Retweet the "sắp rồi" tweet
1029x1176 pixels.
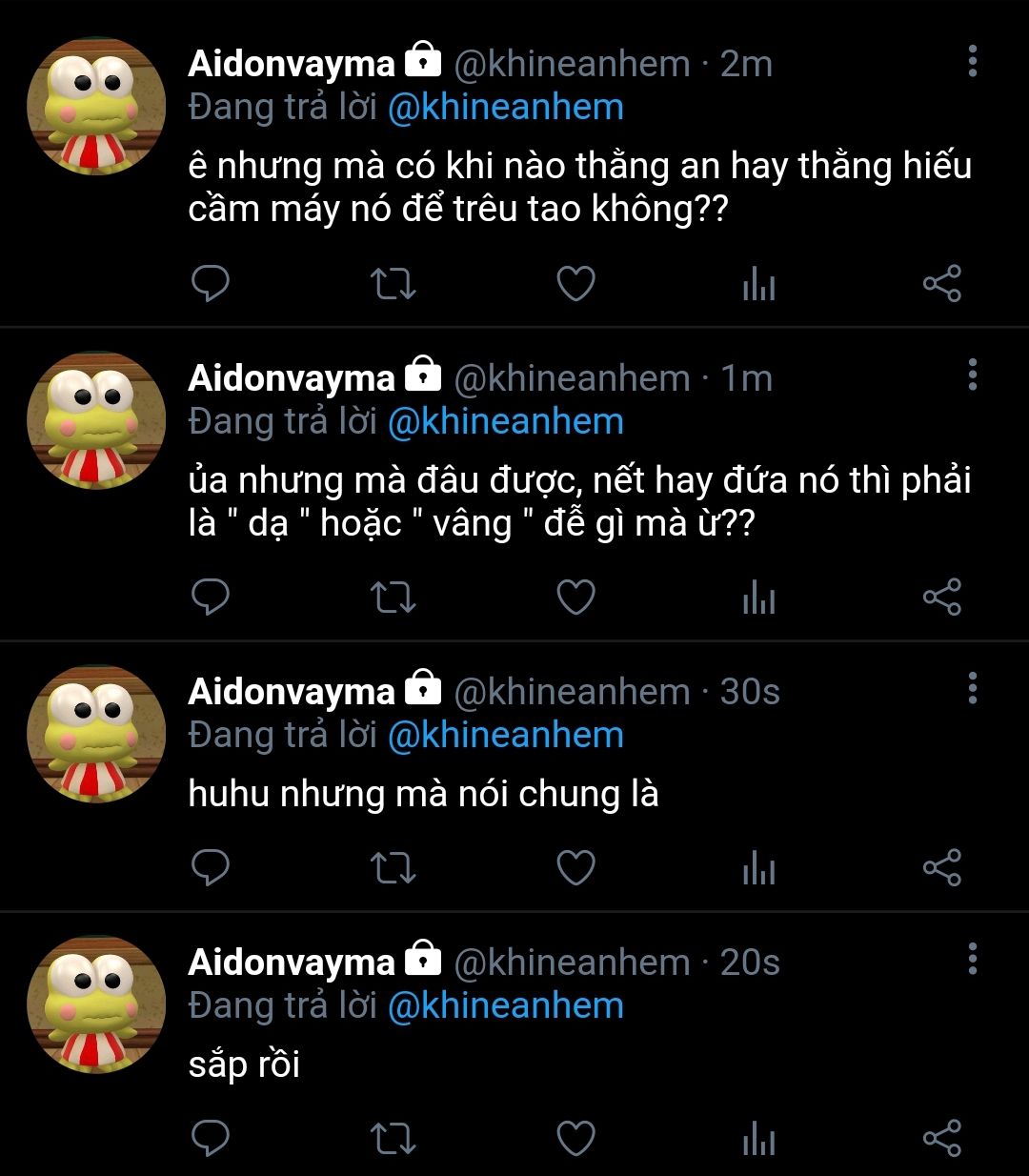click(393, 1138)
